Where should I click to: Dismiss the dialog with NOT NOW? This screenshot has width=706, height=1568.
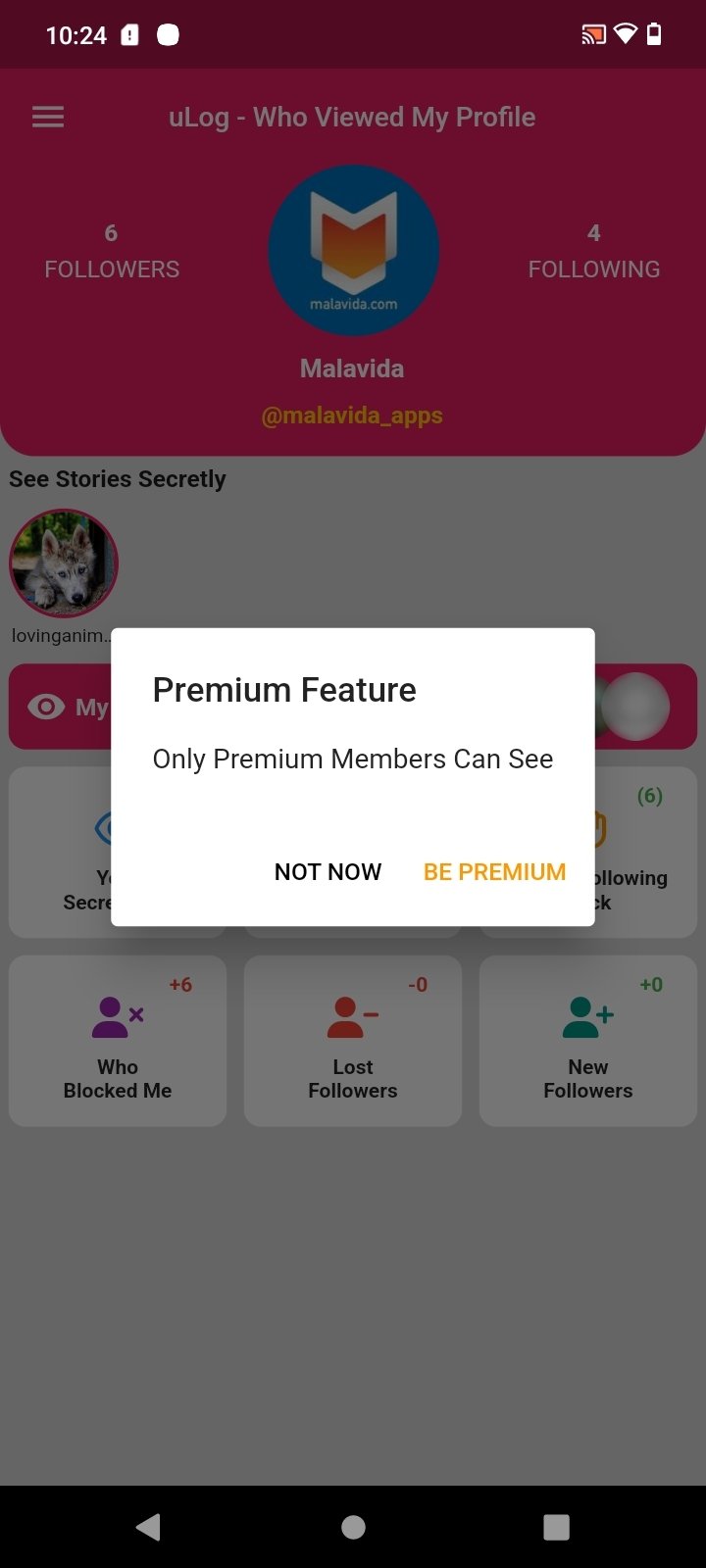click(328, 871)
